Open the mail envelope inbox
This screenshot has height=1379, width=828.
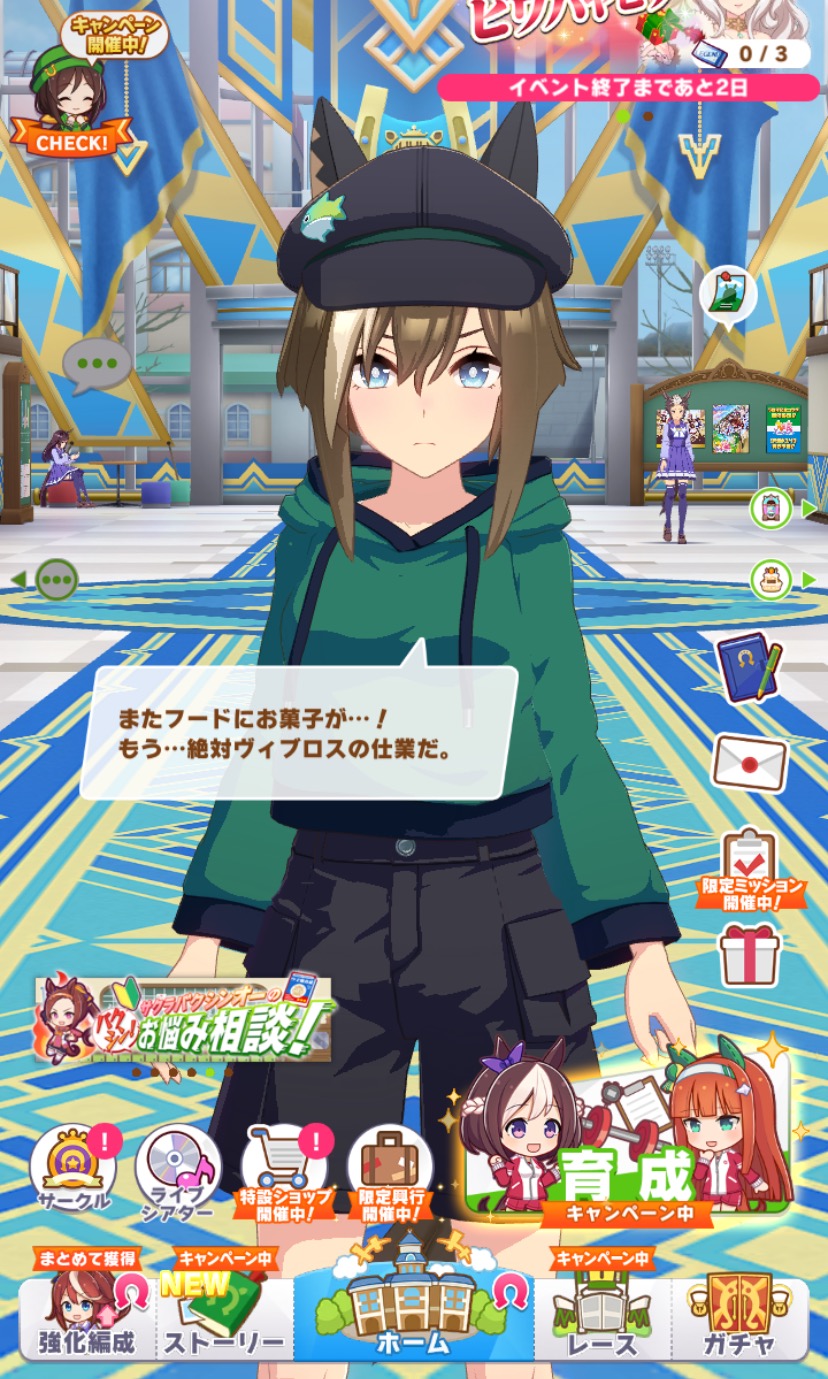[749, 763]
